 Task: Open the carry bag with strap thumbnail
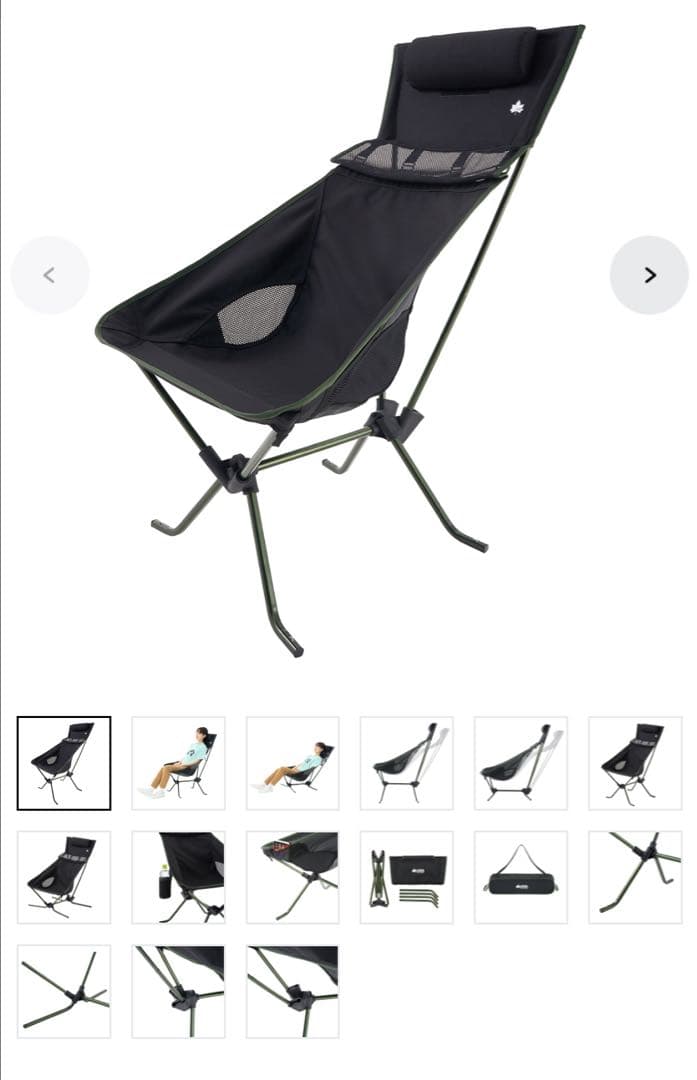520,877
